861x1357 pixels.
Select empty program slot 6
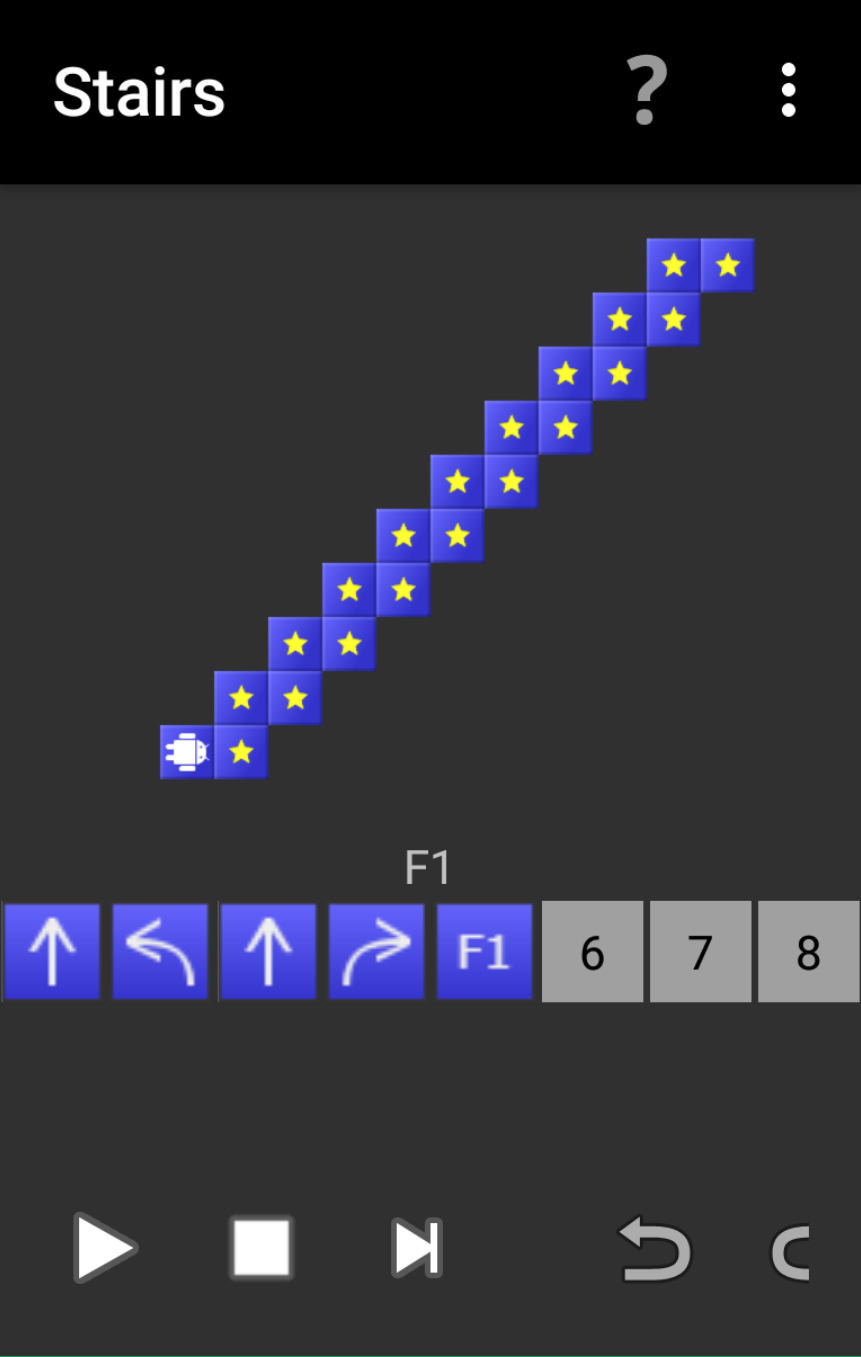coord(592,951)
